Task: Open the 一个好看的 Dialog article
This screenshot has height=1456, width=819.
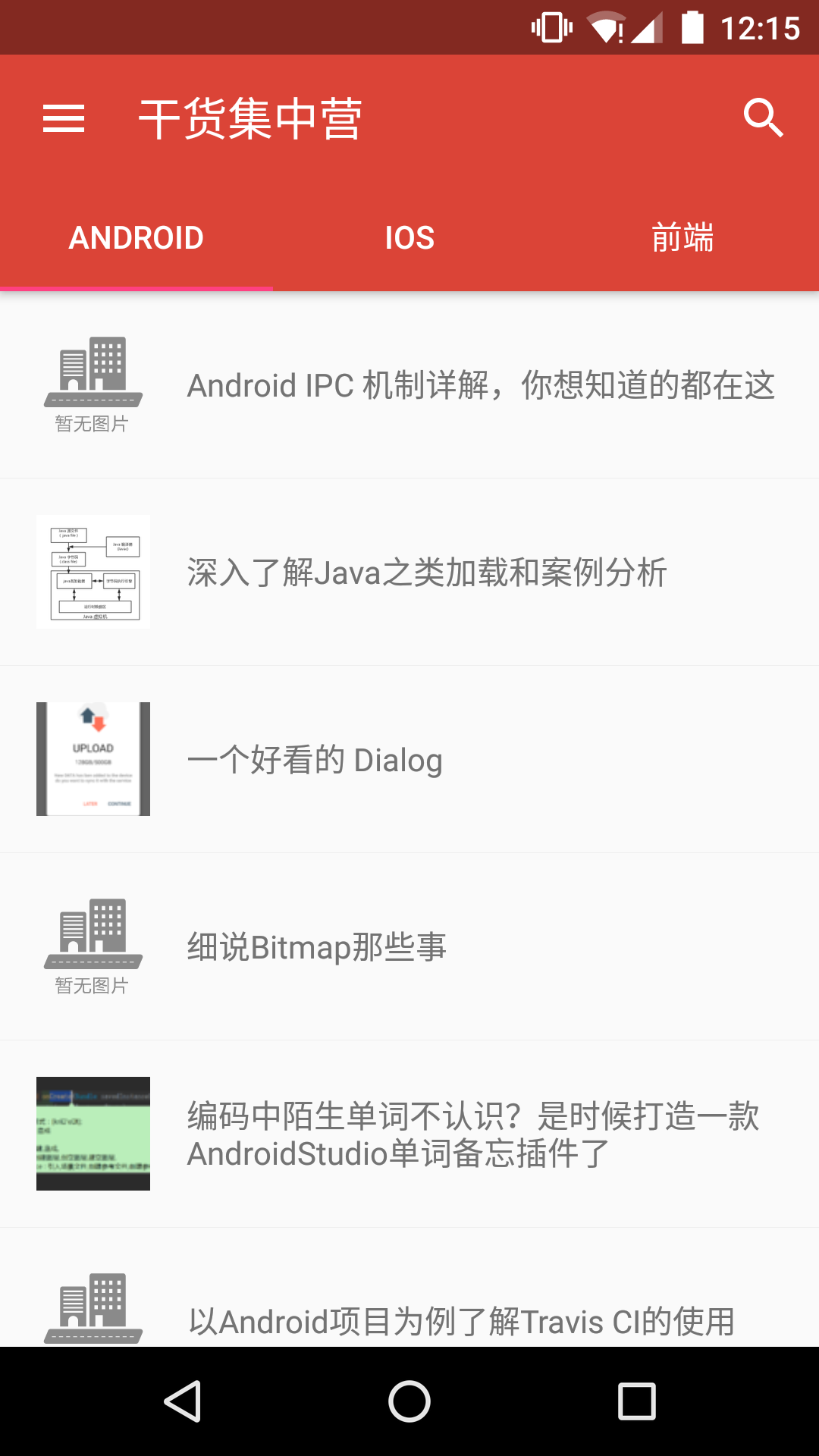Action: 315,758
